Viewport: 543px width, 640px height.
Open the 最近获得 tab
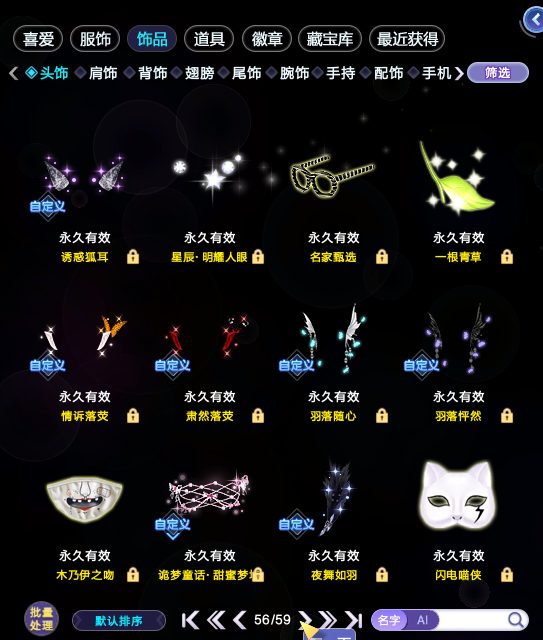tap(407, 39)
